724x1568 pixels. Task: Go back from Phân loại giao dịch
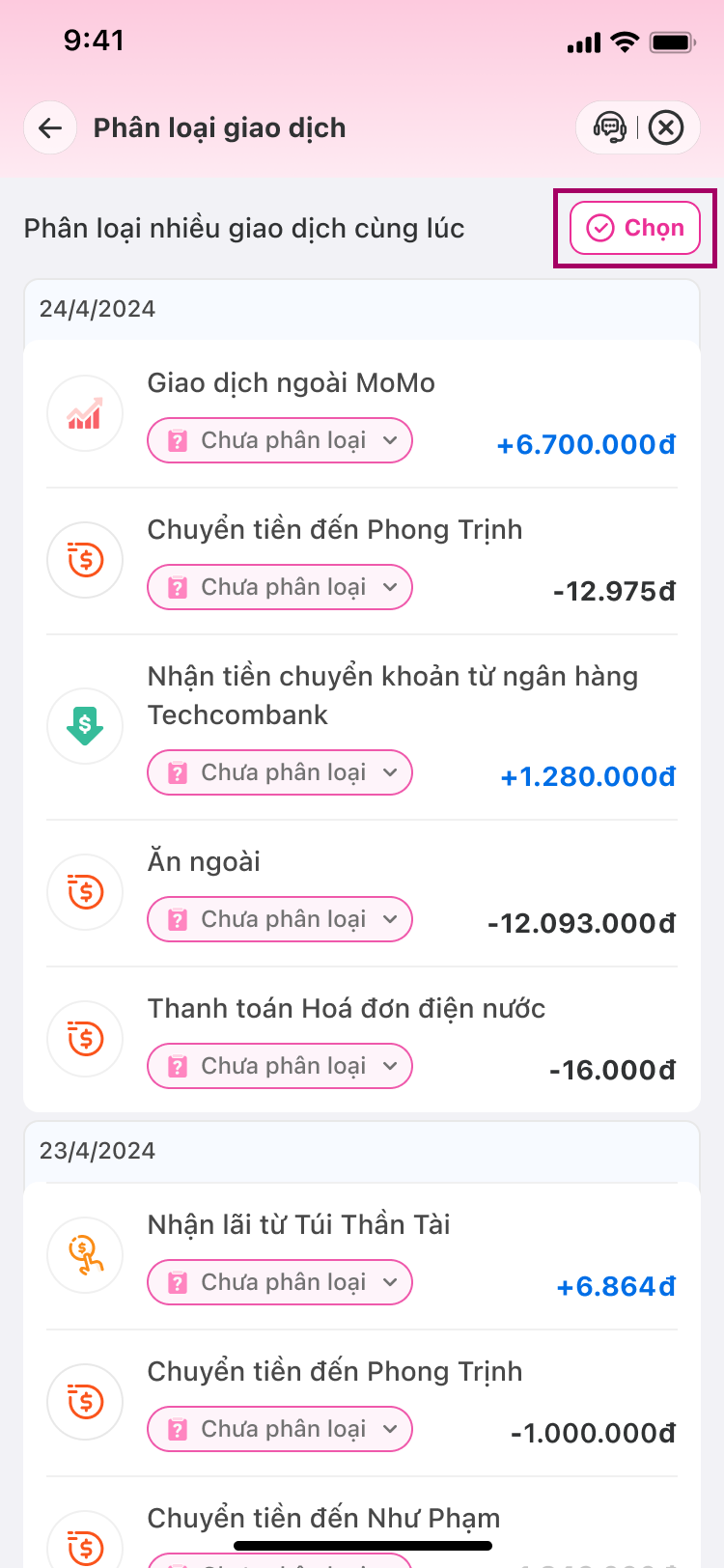pyautogui.click(x=50, y=127)
